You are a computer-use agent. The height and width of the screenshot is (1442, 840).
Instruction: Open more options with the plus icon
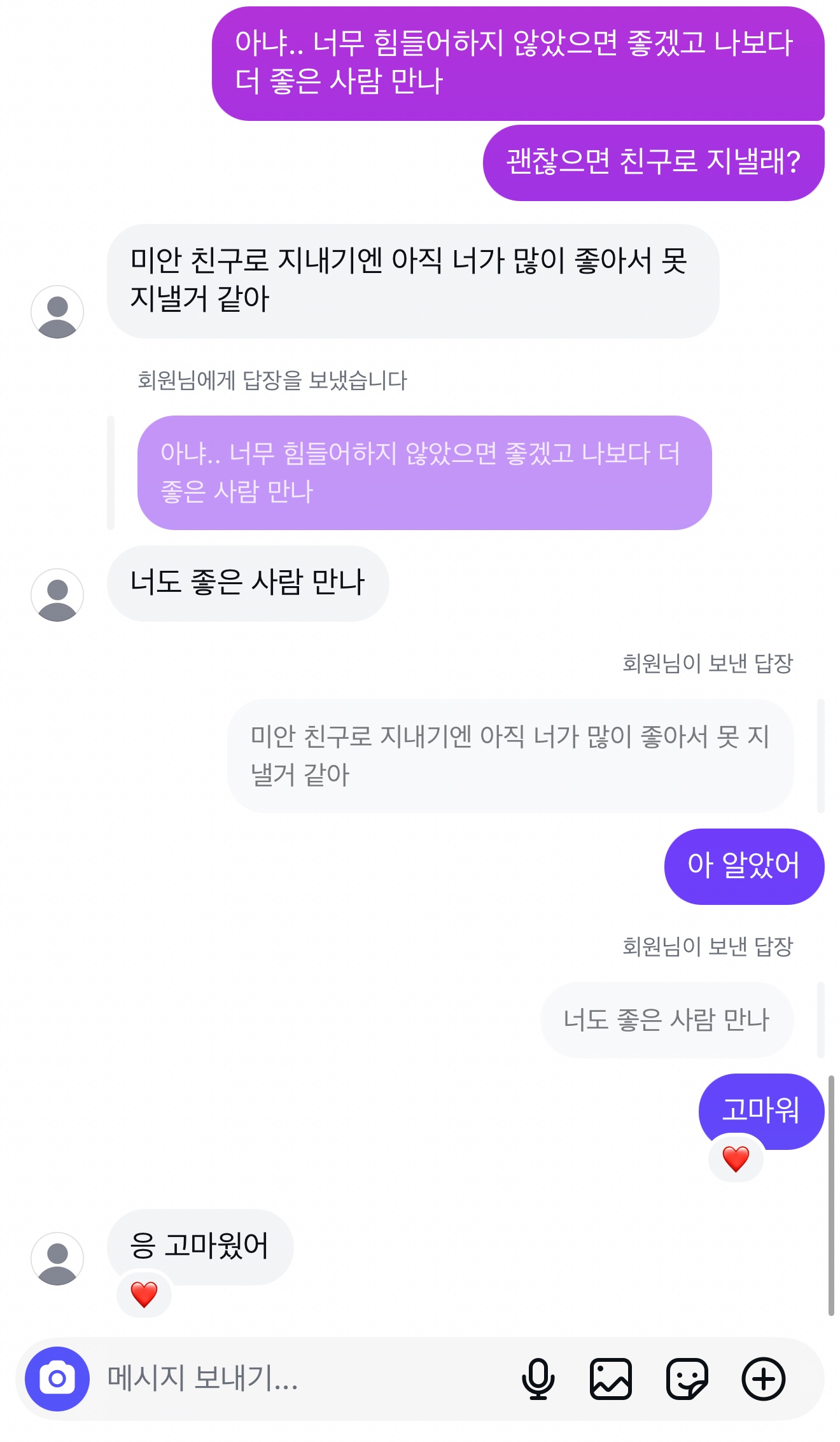click(x=763, y=1379)
